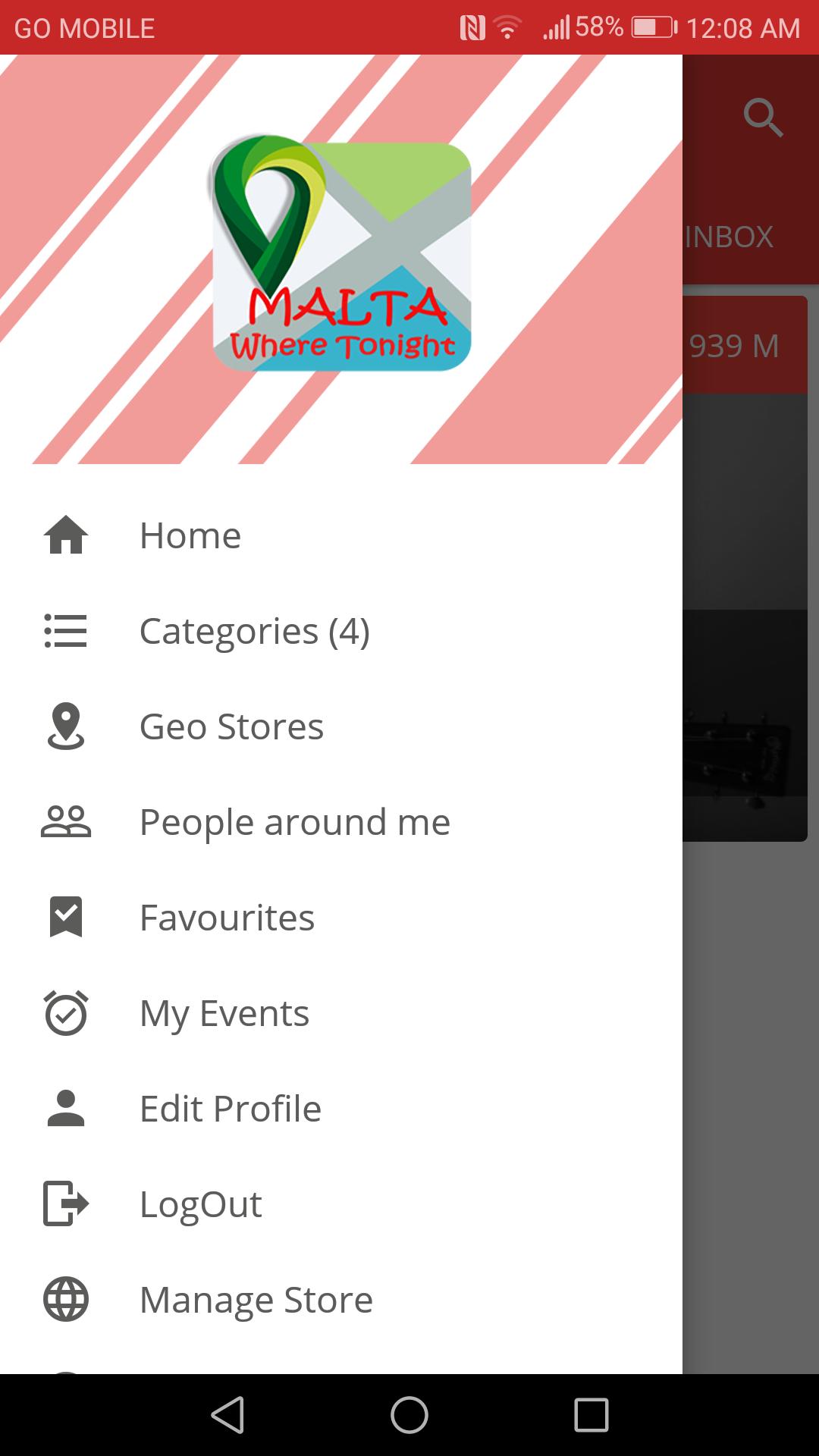
Task: Go to Home in the drawer
Action: tap(190, 535)
